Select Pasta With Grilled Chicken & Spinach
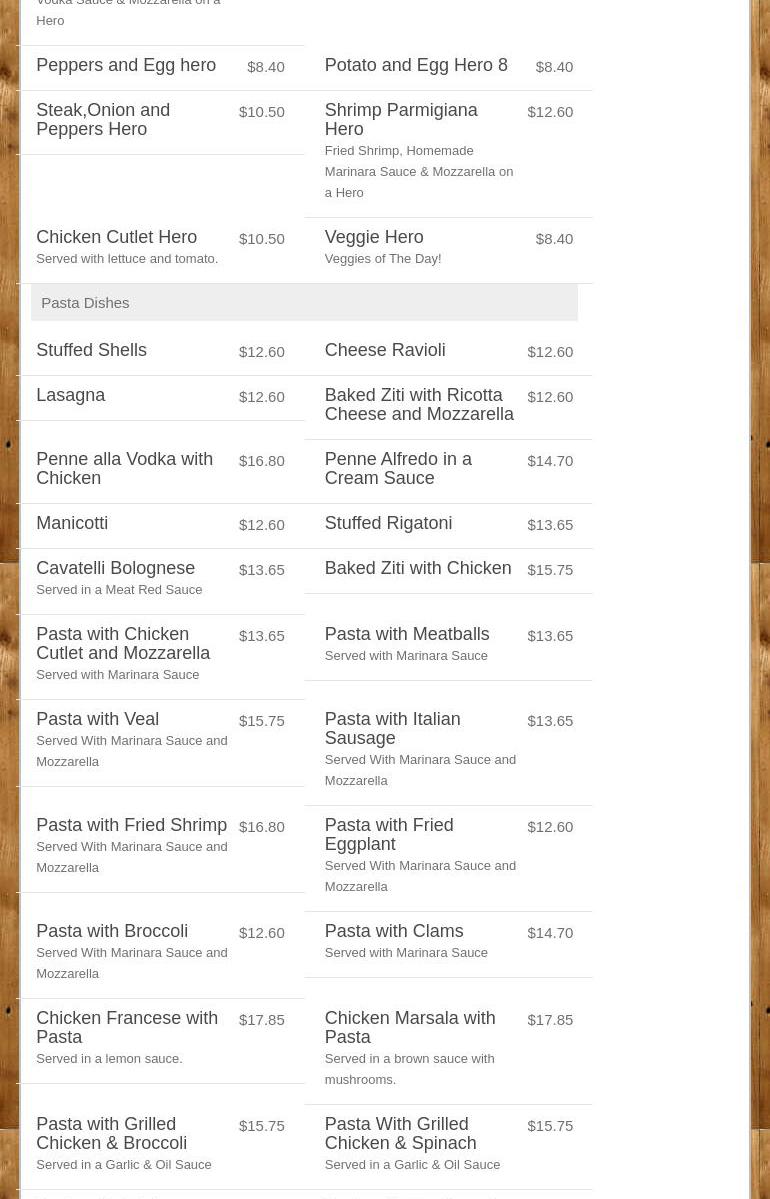The width and height of the screenshot is (770, 1199). coord(400,1134)
